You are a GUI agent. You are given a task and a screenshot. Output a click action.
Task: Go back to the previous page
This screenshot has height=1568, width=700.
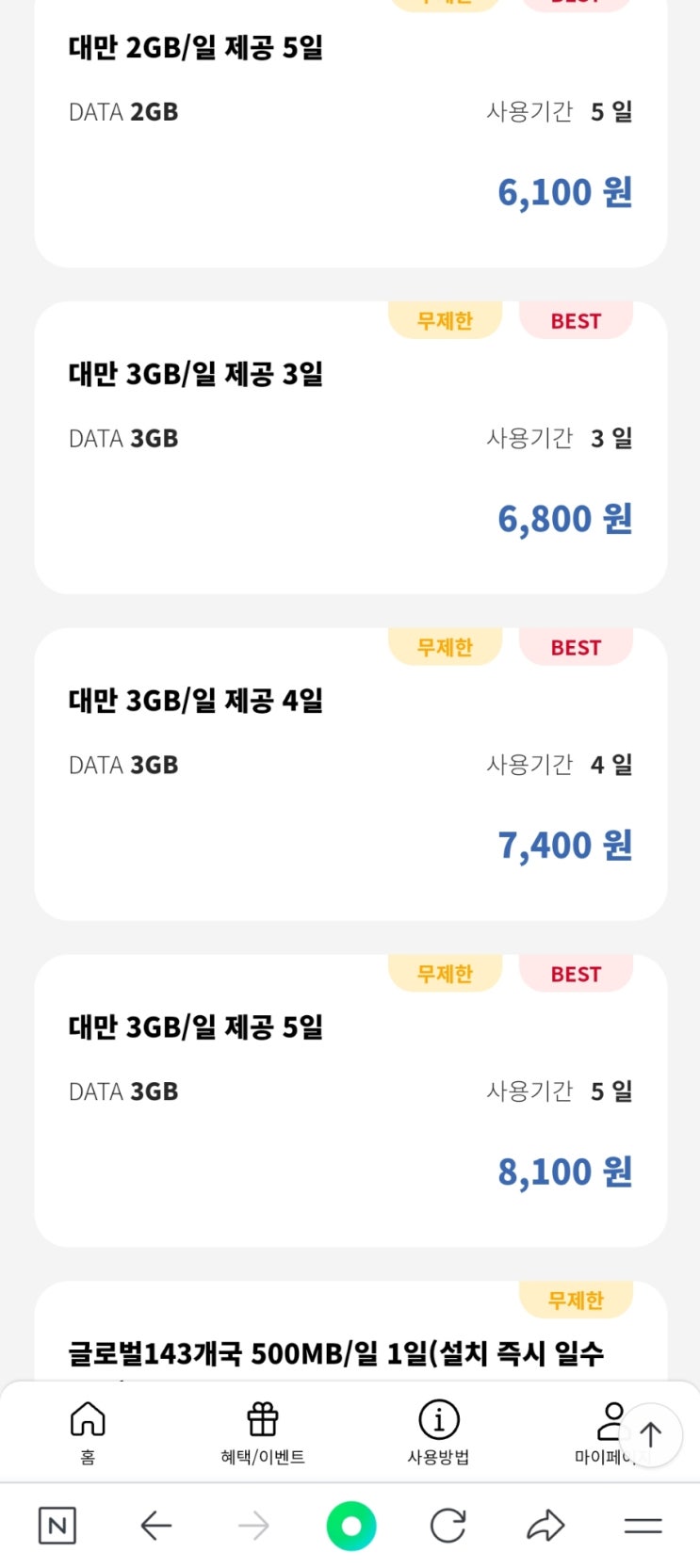[x=156, y=1526]
